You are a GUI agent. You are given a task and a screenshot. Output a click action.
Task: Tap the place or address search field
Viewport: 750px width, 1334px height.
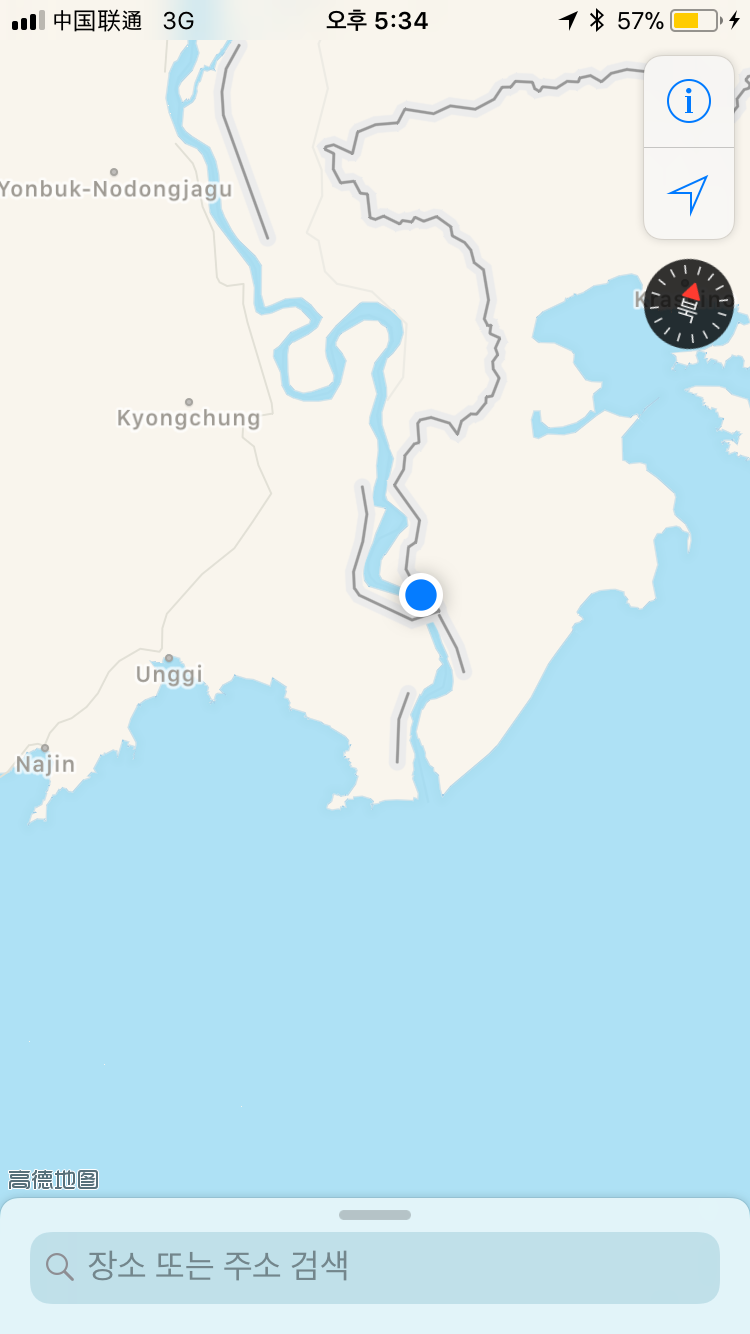coord(375,1267)
